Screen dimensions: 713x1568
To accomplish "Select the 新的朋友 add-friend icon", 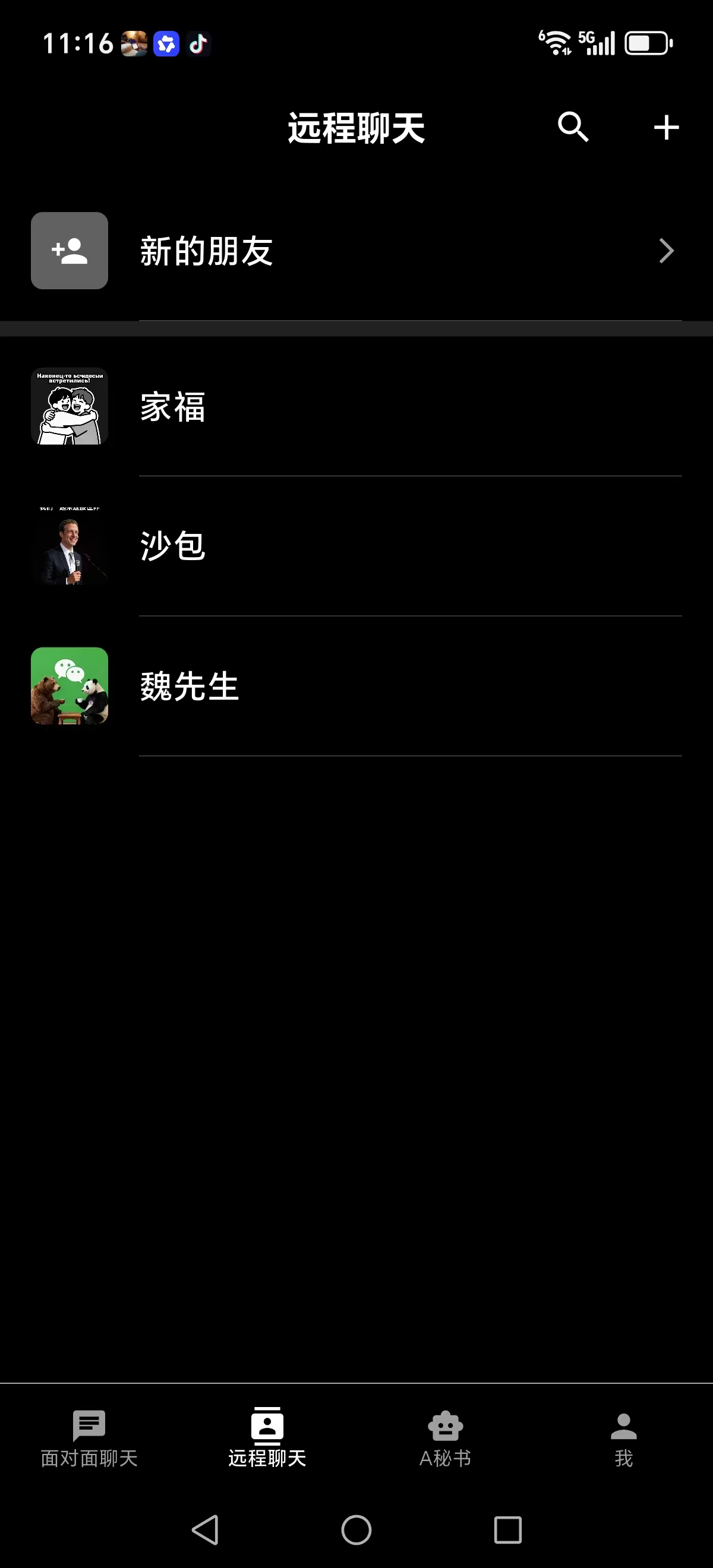I will coord(70,250).
